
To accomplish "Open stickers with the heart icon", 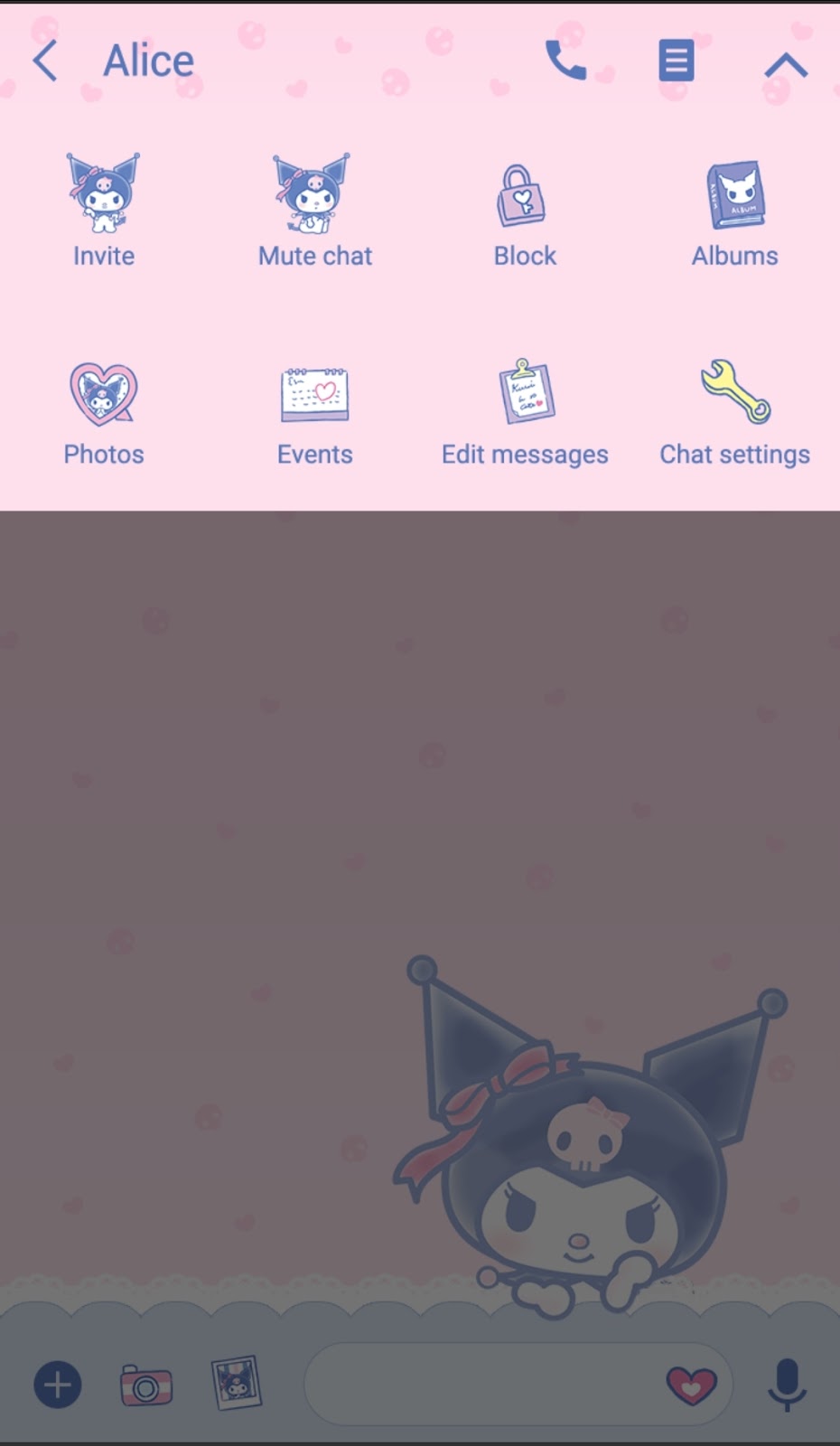I will click(x=691, y=1385).
